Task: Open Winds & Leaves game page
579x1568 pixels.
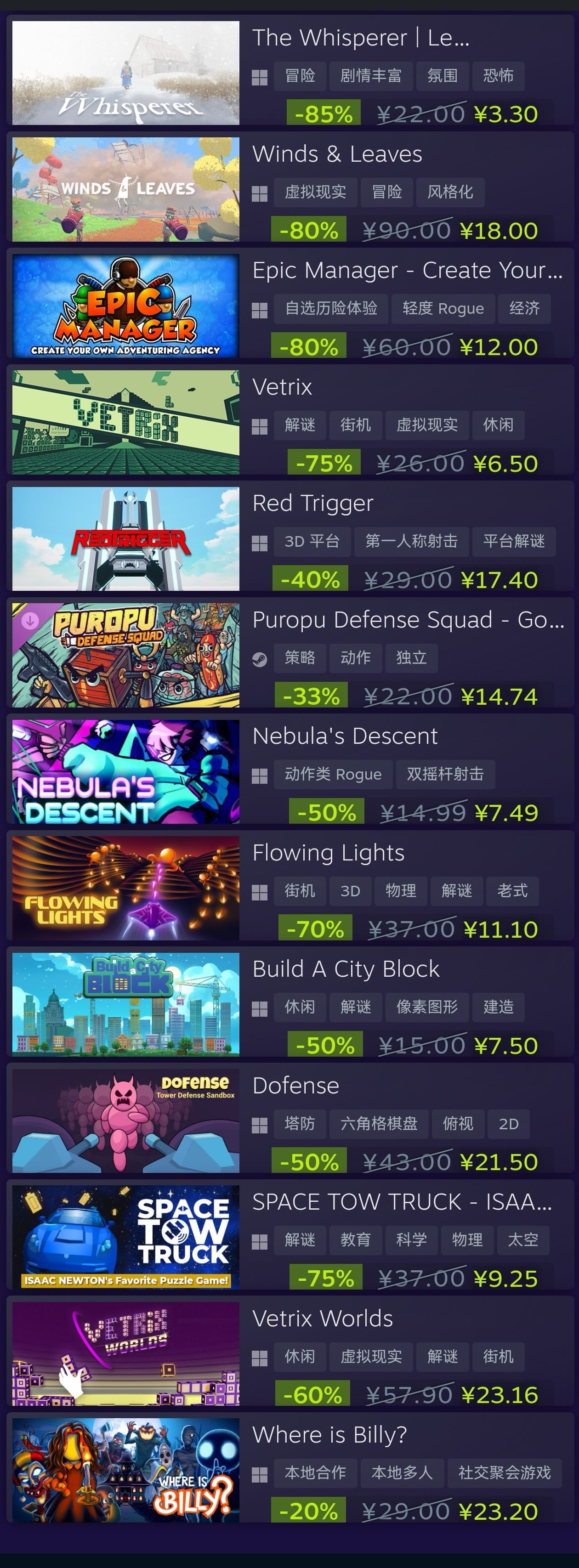Action: click(337, 154)
